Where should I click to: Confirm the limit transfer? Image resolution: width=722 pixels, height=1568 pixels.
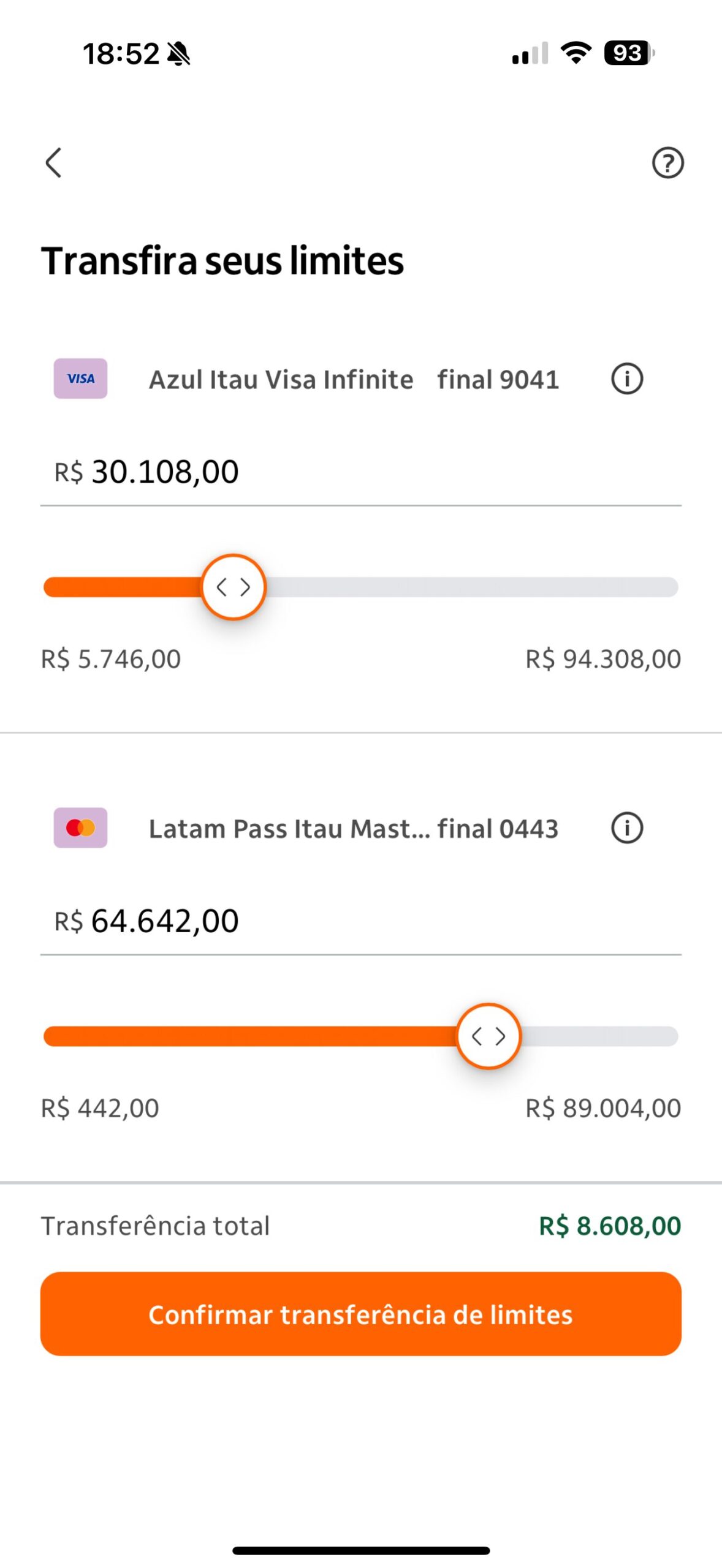(x=360, y=1314)
